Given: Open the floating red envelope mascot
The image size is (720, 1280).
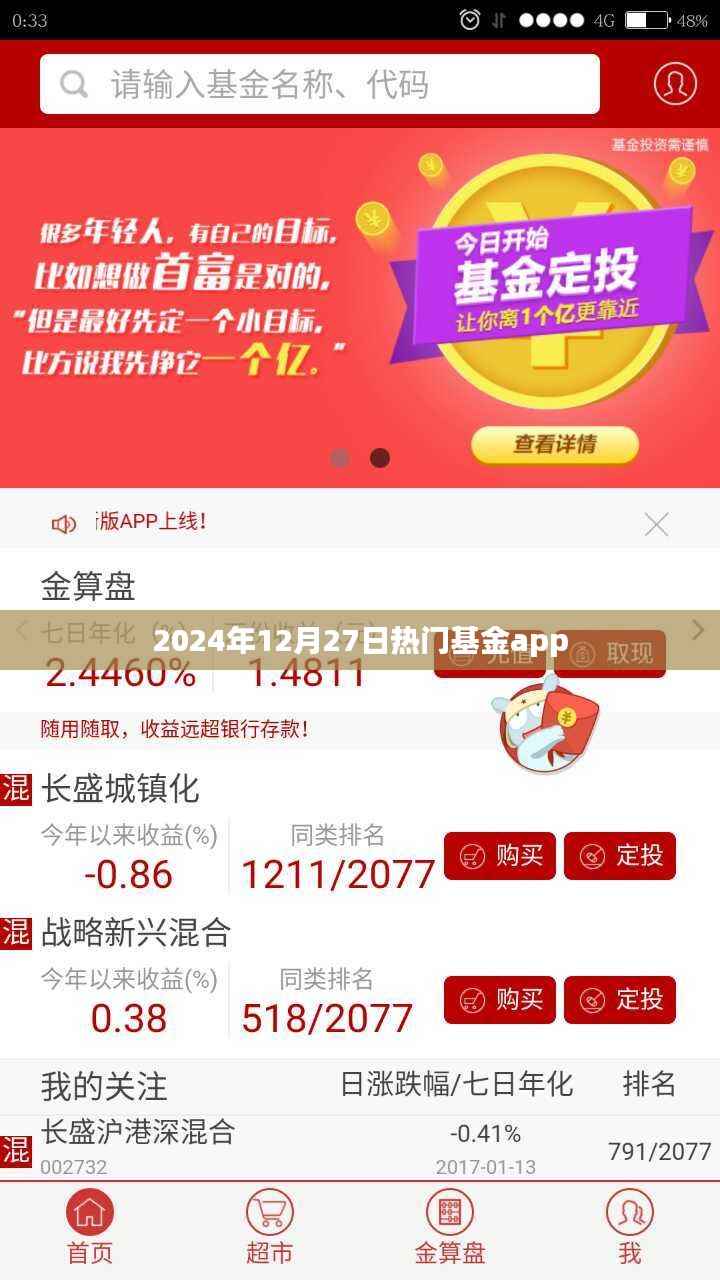Looking at the screenshot, I should pyautogui.click(x=543, y=724).
